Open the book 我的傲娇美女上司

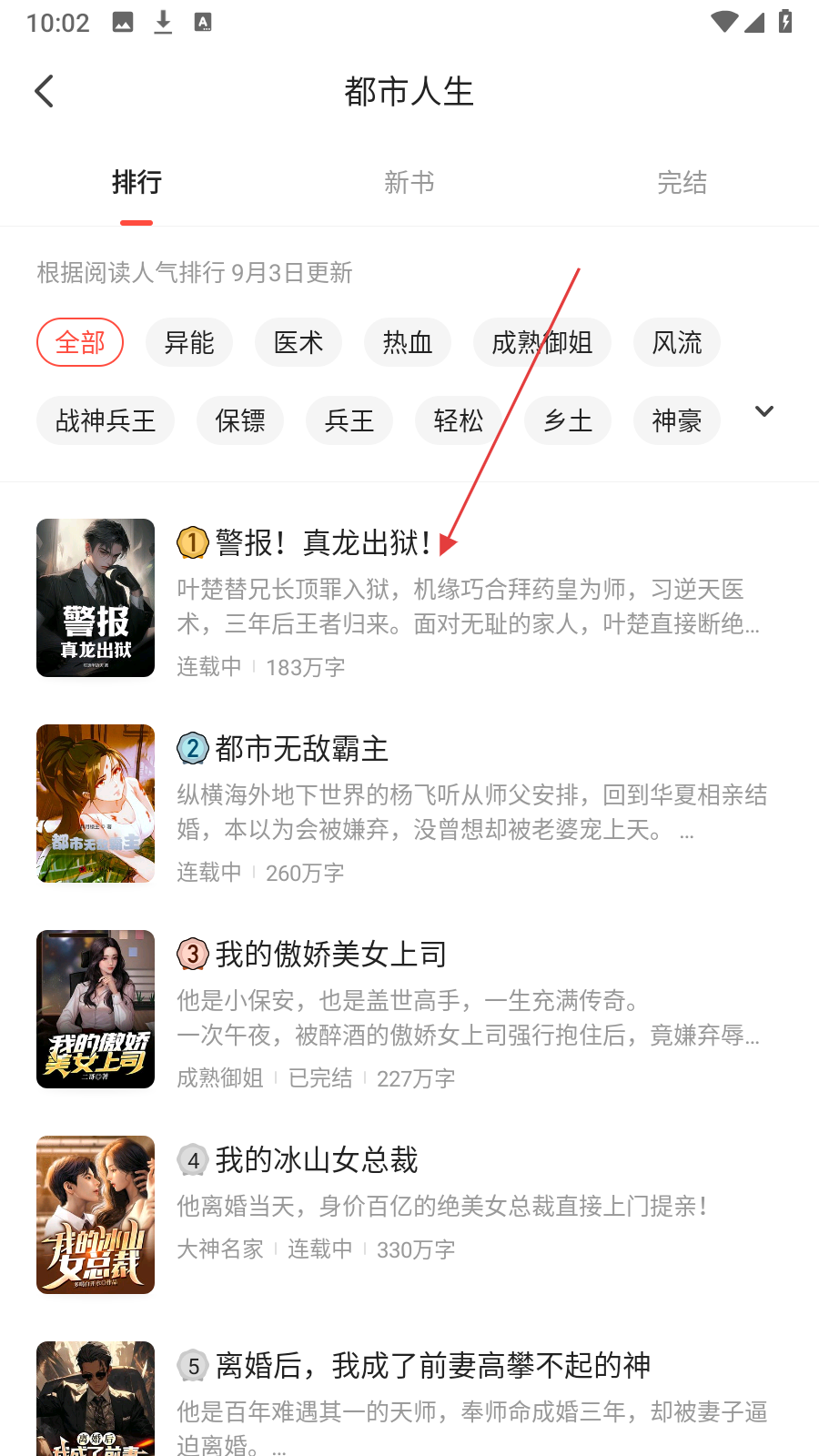(x=331, y=955)
